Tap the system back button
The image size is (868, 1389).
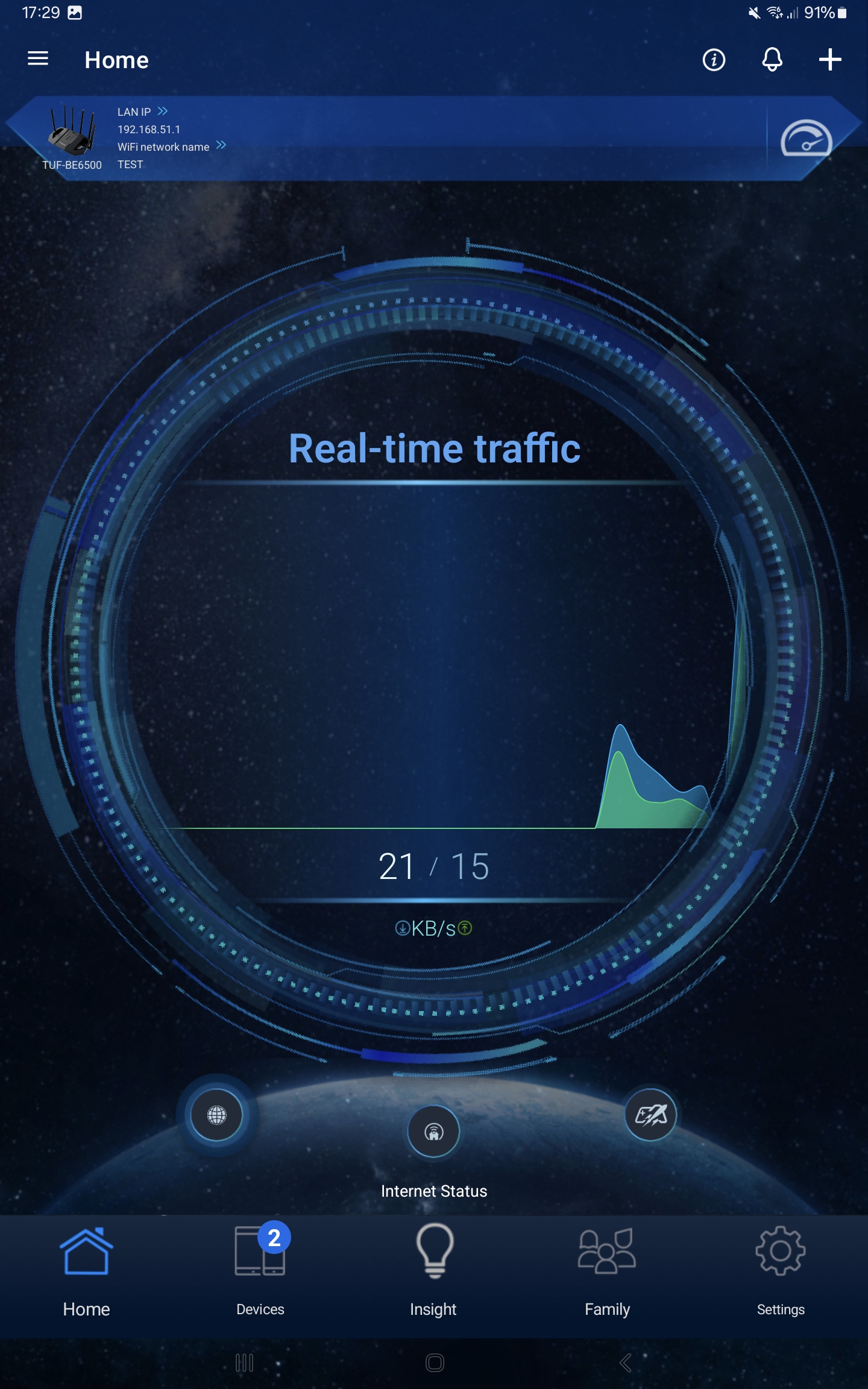(x=625, y=1363)
